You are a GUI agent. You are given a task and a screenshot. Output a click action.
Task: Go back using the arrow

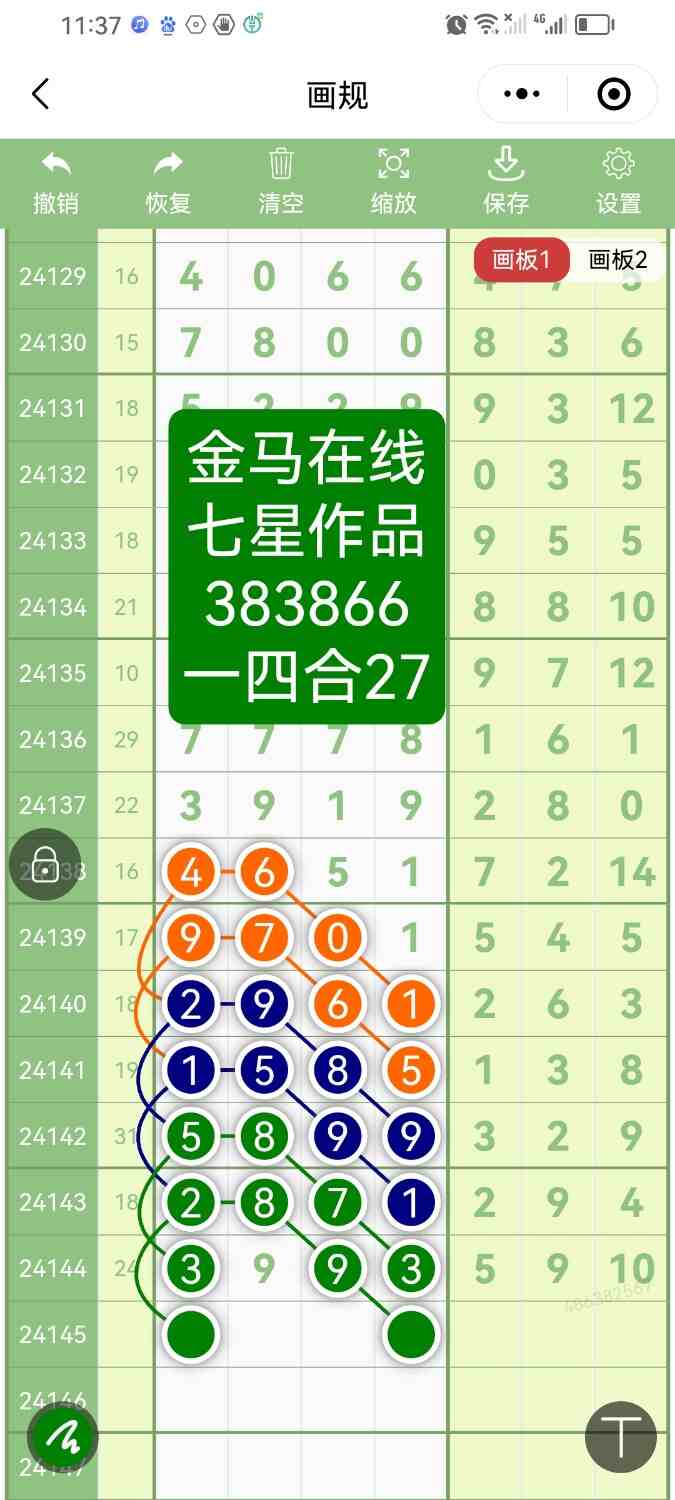click(40, 95)
